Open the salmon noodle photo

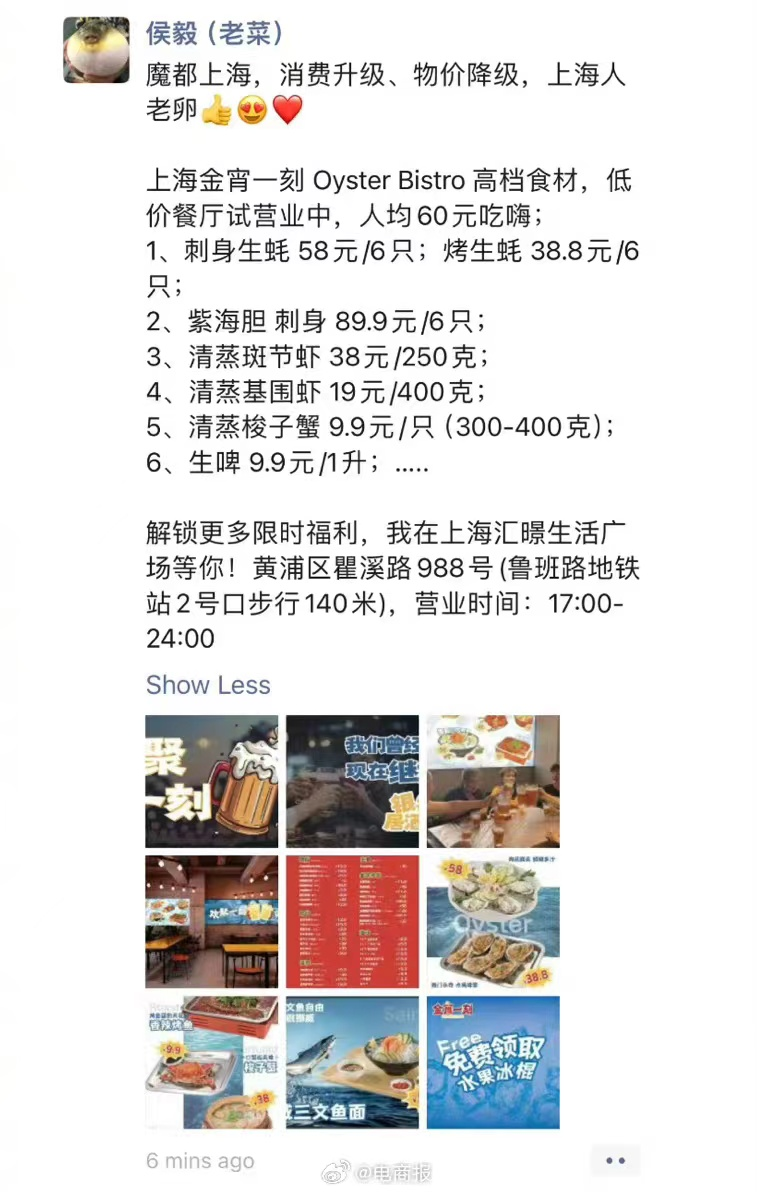click(352, 1062)
